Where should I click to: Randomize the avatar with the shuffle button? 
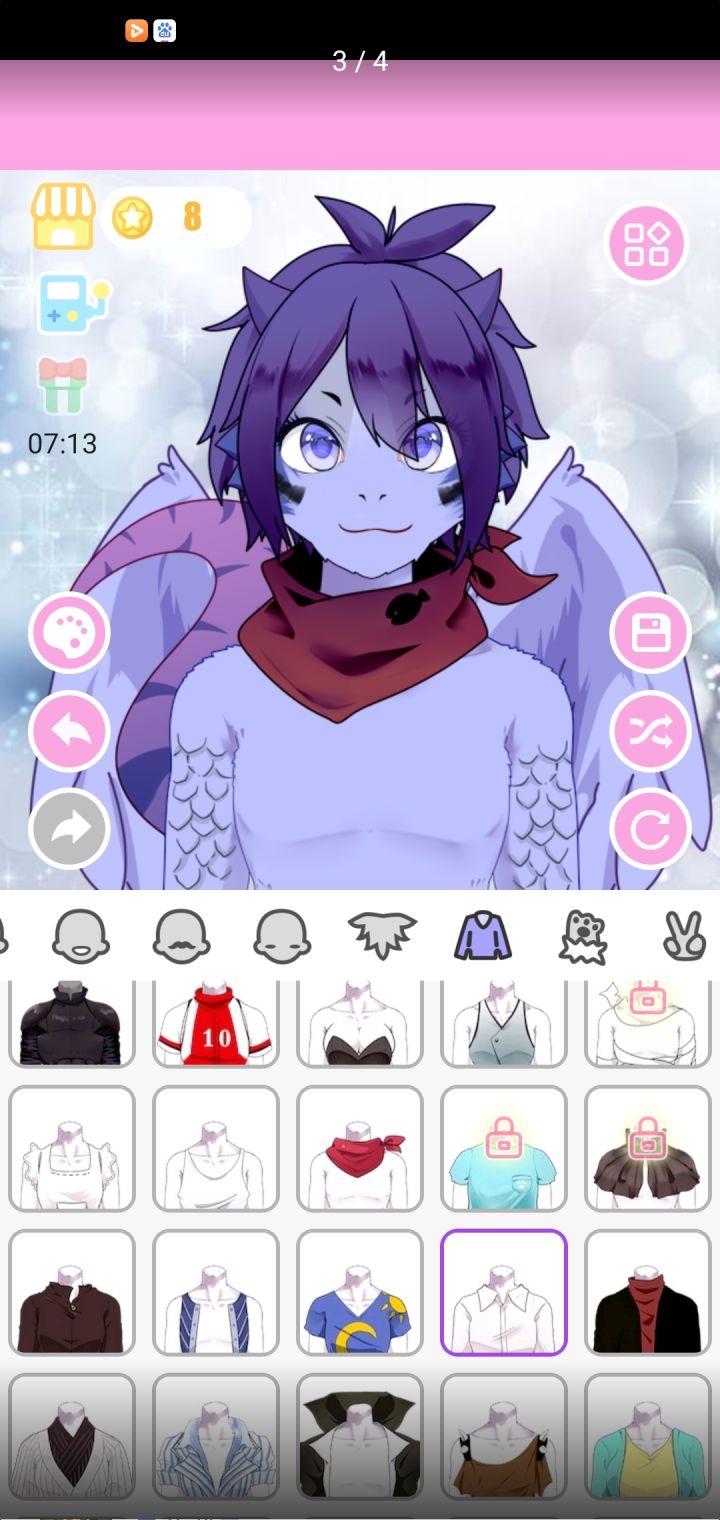(651, 731)
